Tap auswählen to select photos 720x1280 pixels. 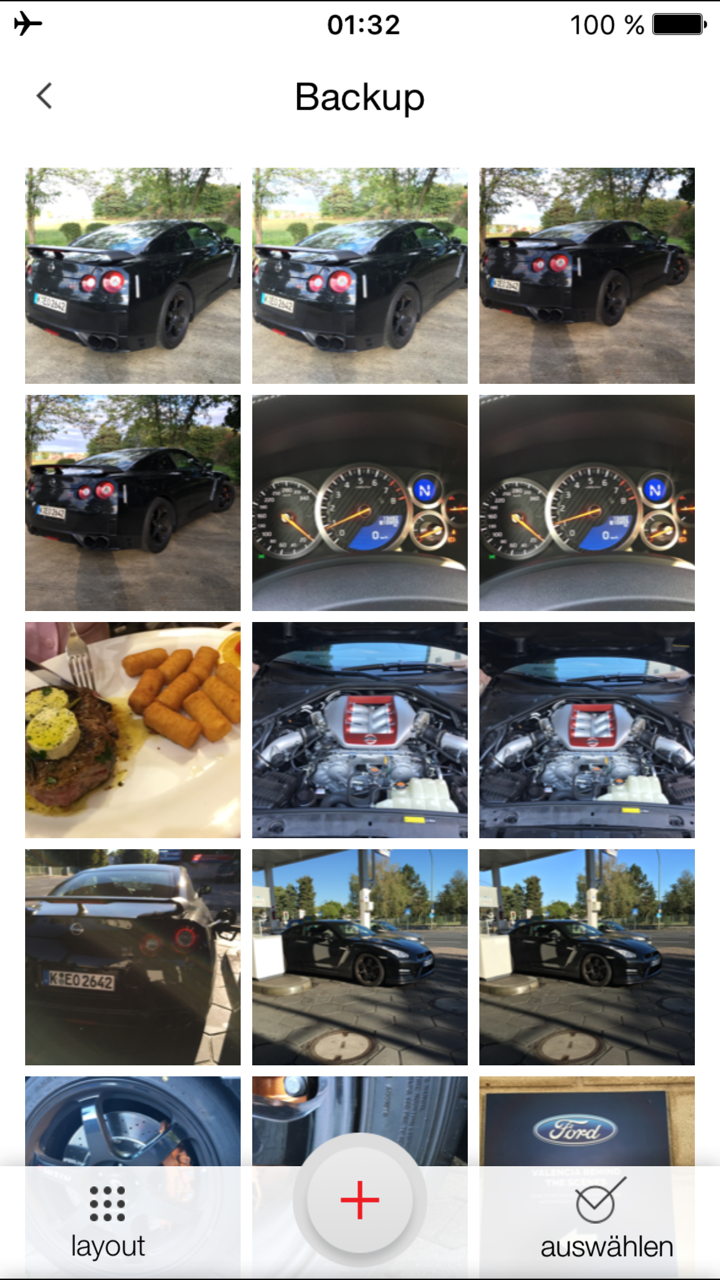[x=606, y=1220]
